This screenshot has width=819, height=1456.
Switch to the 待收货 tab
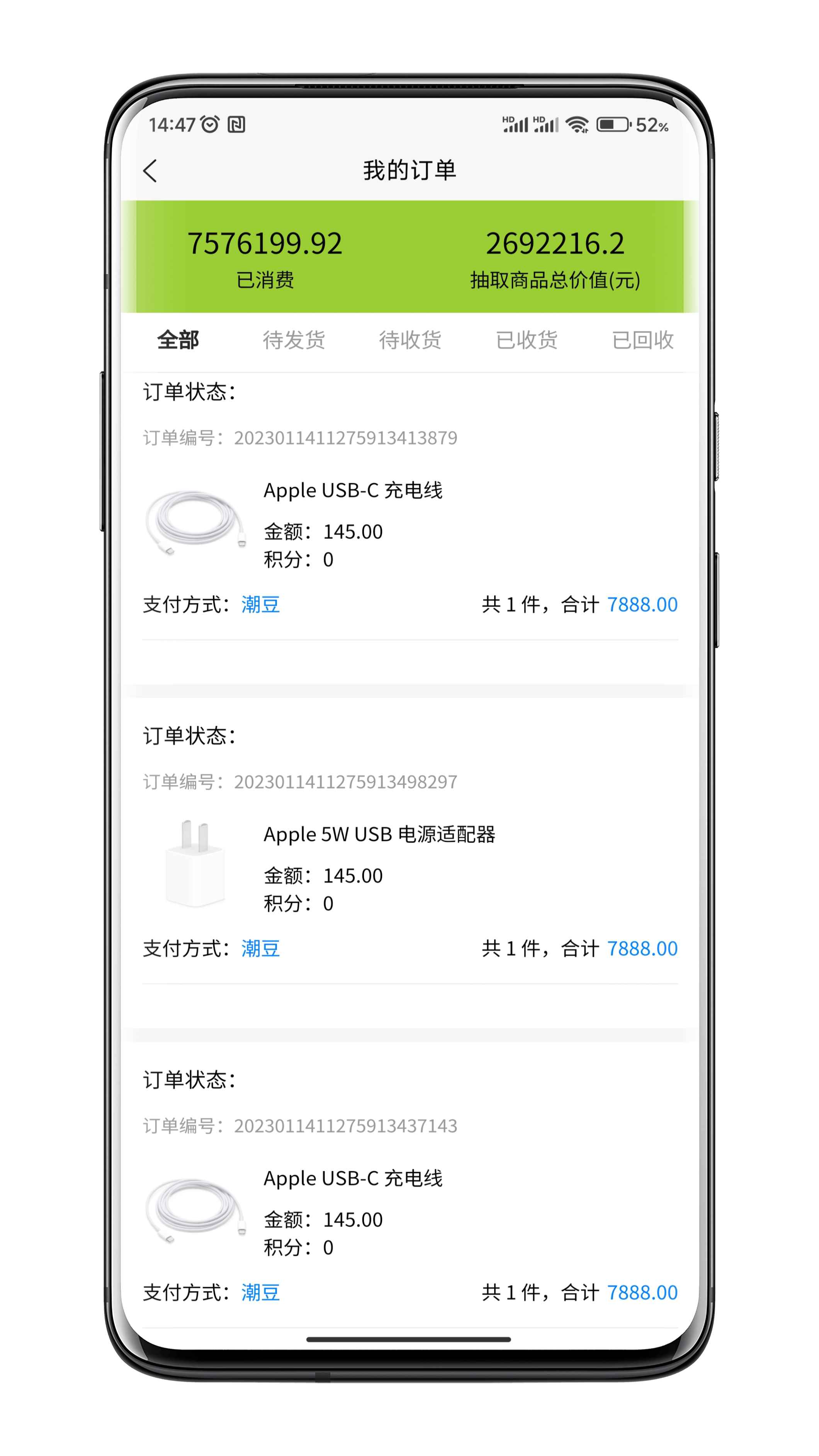coord(410,340)
